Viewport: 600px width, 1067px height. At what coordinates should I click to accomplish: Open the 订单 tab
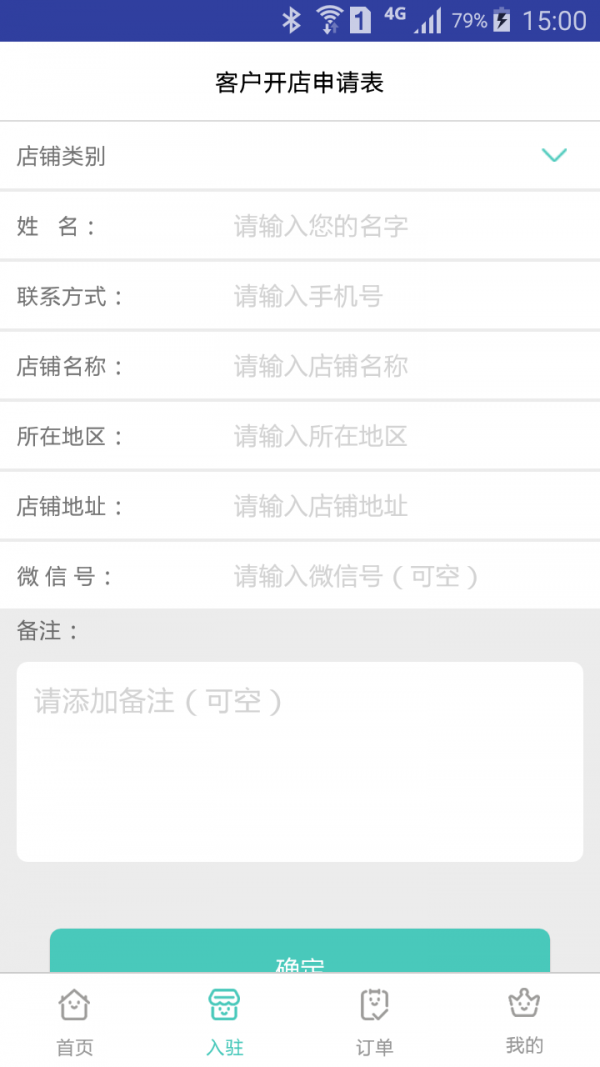click(375, 1021)
